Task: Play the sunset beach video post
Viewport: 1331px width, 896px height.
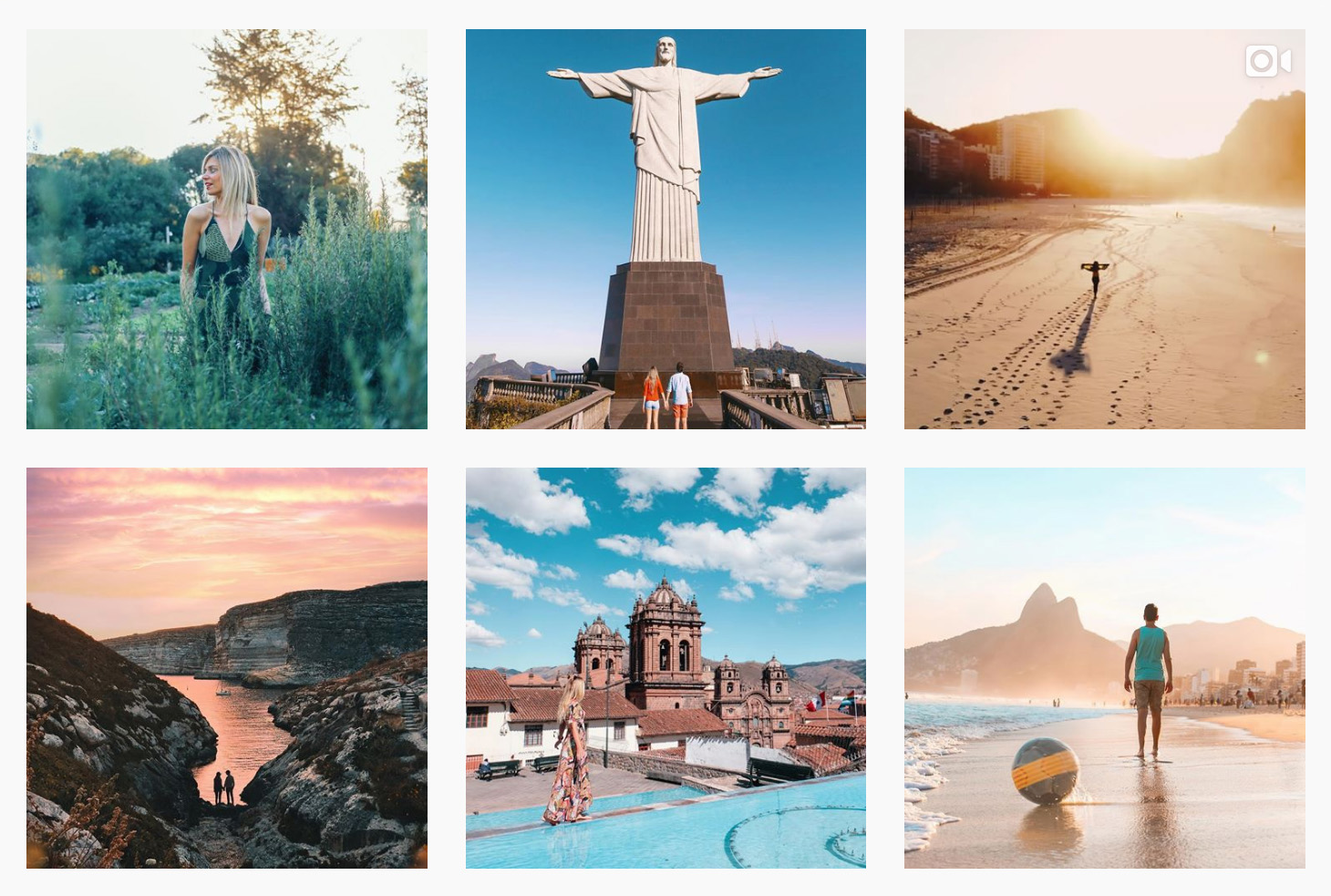Action: 1104,229
